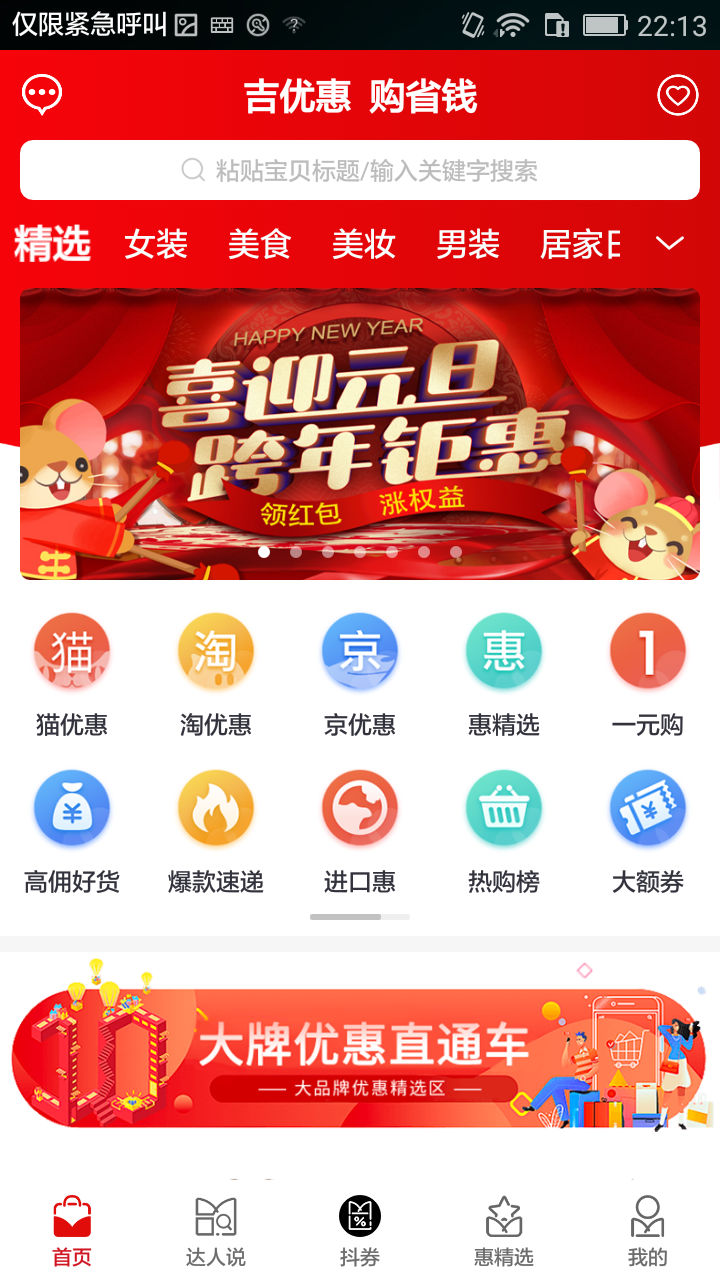Viewport: 720px width, 1280px height.
Task: Select the first carousel indicator dot
Action: point(264,551)
